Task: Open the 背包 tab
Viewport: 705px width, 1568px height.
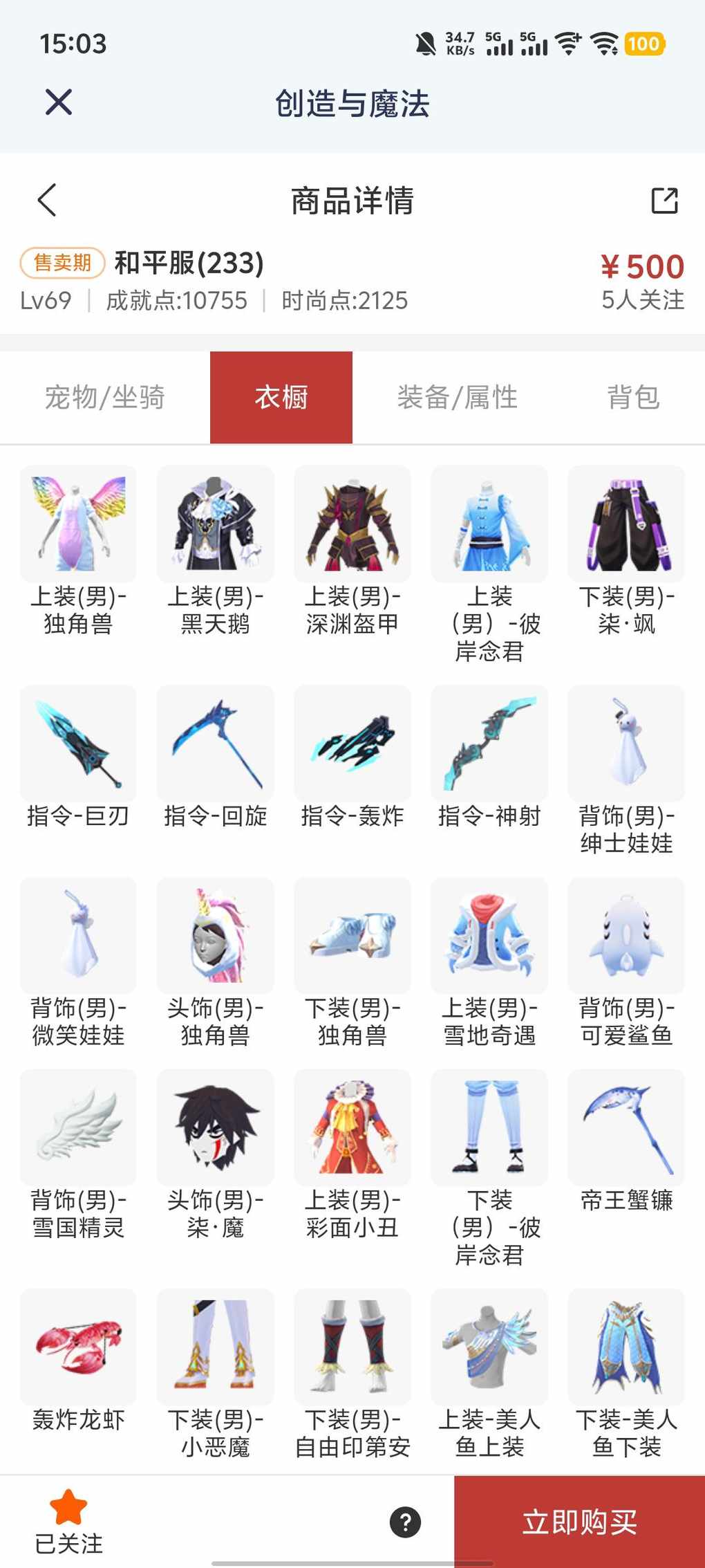Action: click(633, 397)
